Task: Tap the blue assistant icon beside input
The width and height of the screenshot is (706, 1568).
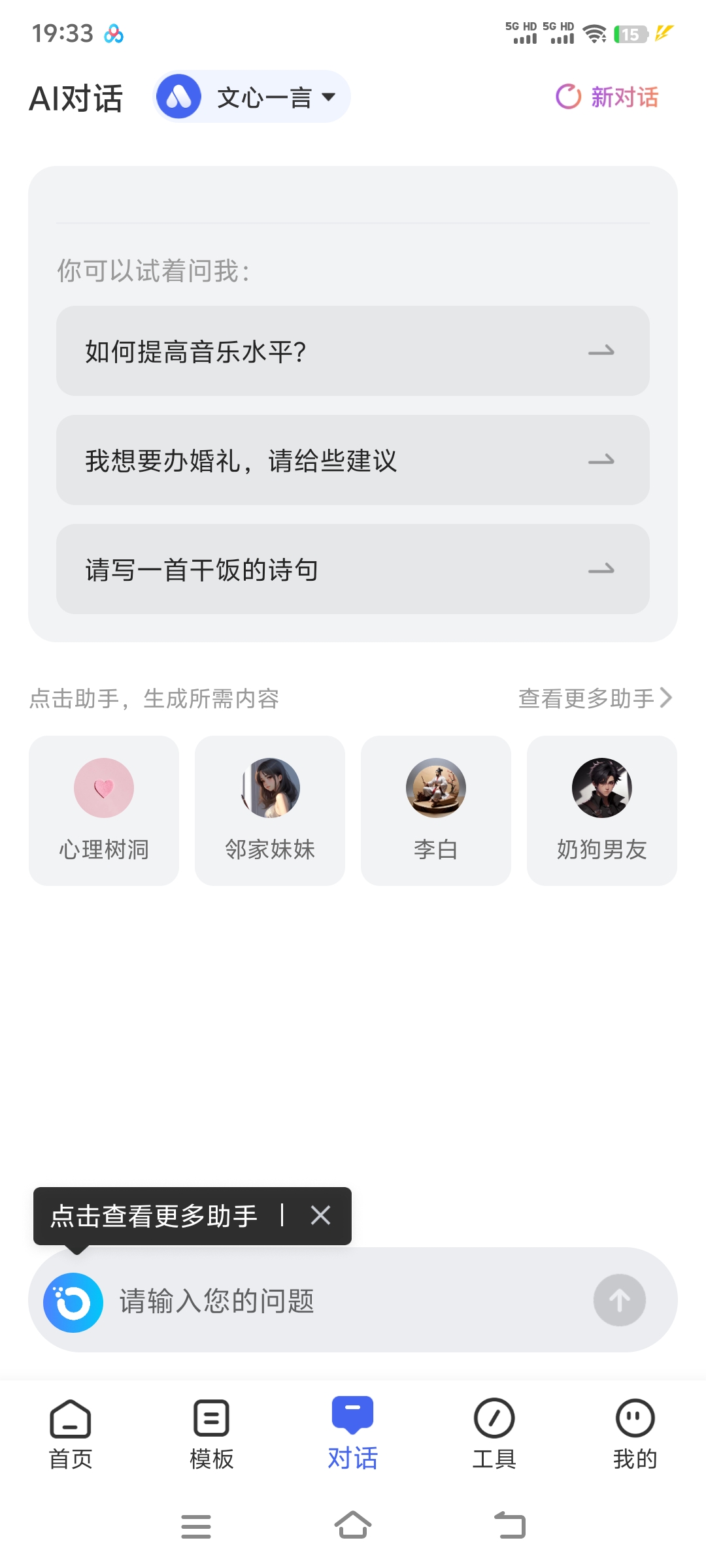Action: pos(73,1302)
